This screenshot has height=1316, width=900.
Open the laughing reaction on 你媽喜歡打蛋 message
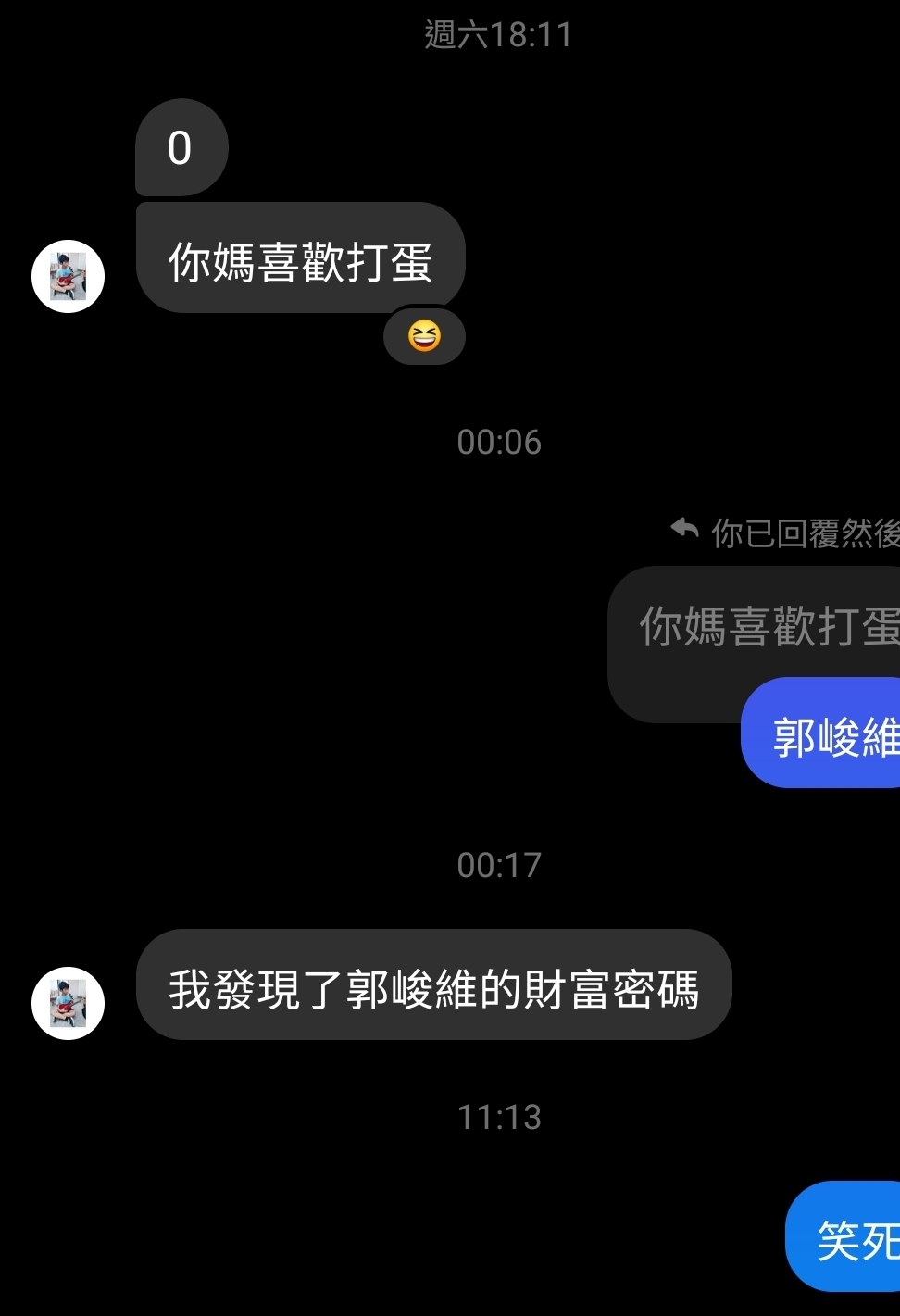[x=424, y=336]
